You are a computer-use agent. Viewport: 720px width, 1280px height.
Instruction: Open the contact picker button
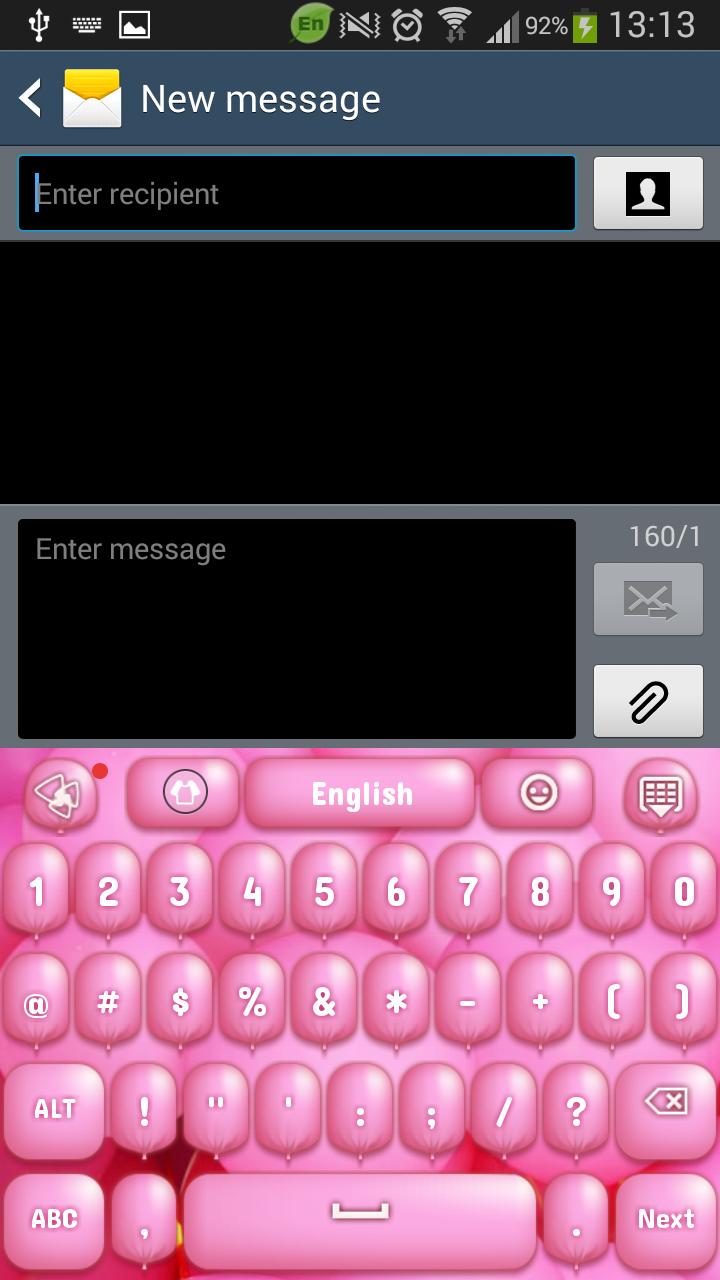[x=648, y=193]
